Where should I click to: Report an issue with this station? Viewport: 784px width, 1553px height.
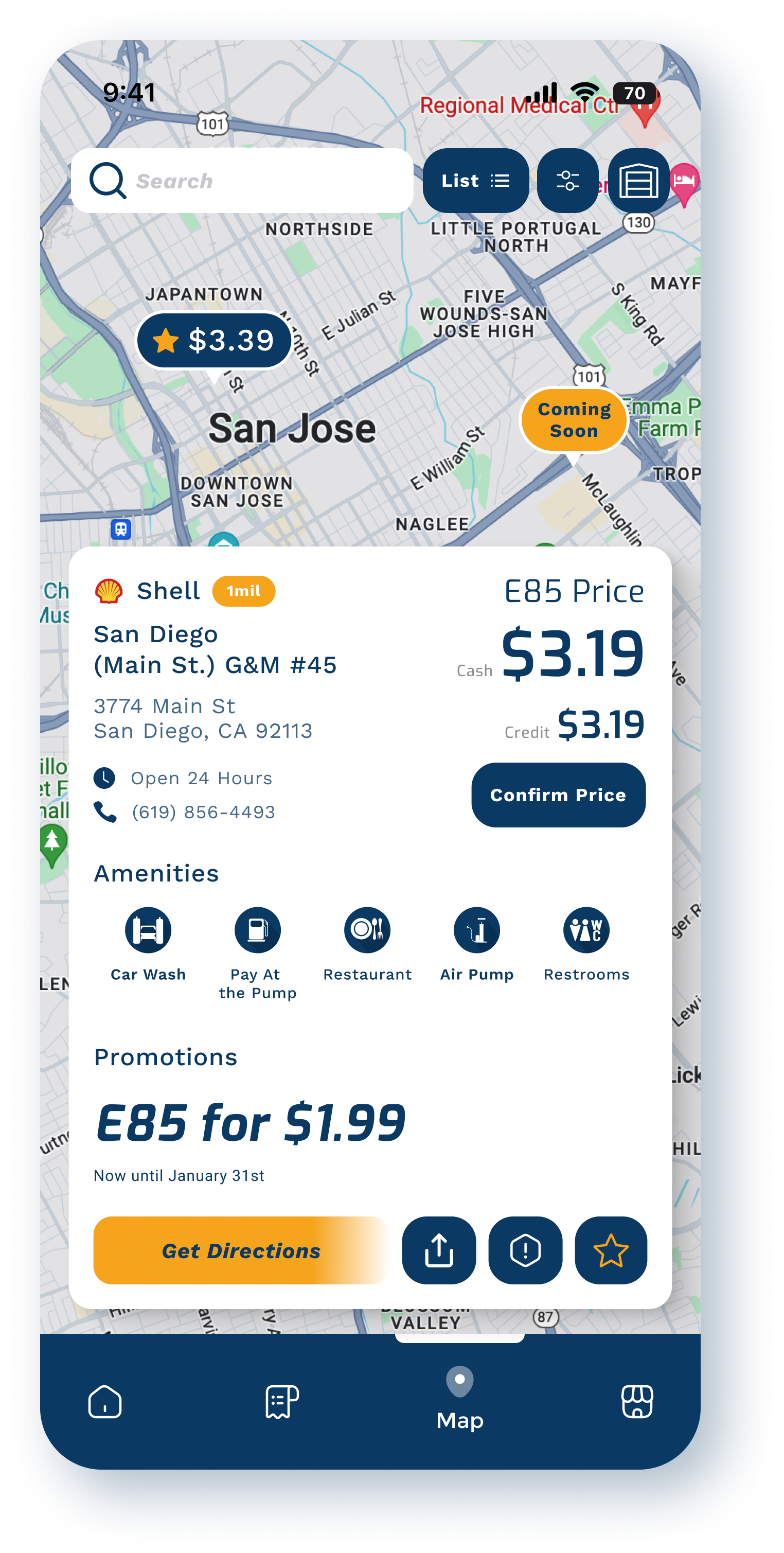point(525,1250)
